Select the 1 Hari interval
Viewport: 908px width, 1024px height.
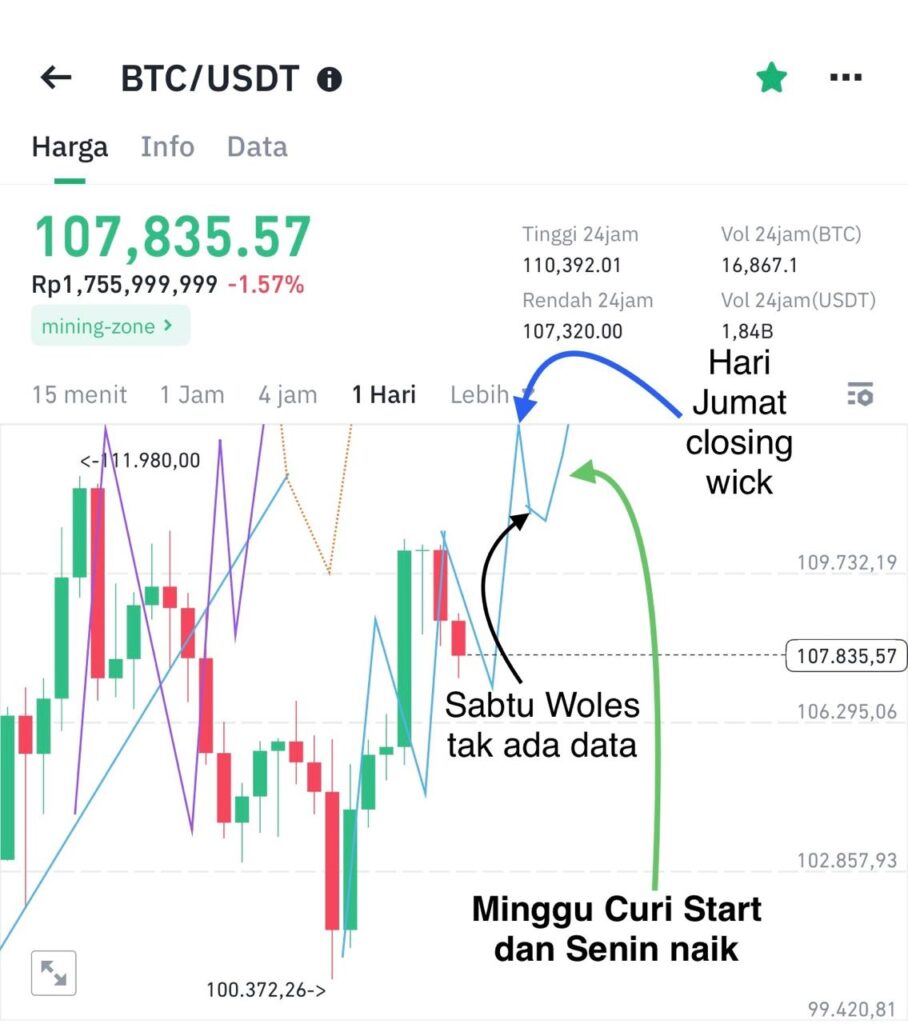point(384,395)
